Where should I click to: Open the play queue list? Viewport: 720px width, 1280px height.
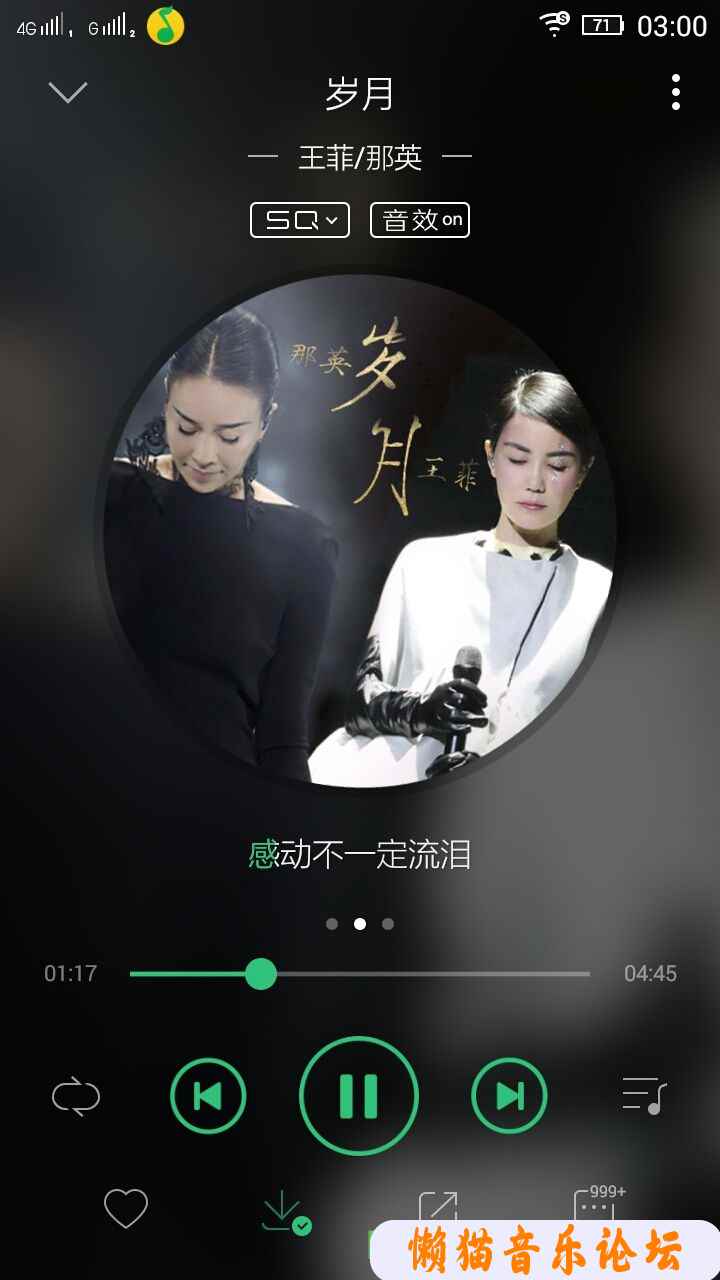coord(643,1096)
